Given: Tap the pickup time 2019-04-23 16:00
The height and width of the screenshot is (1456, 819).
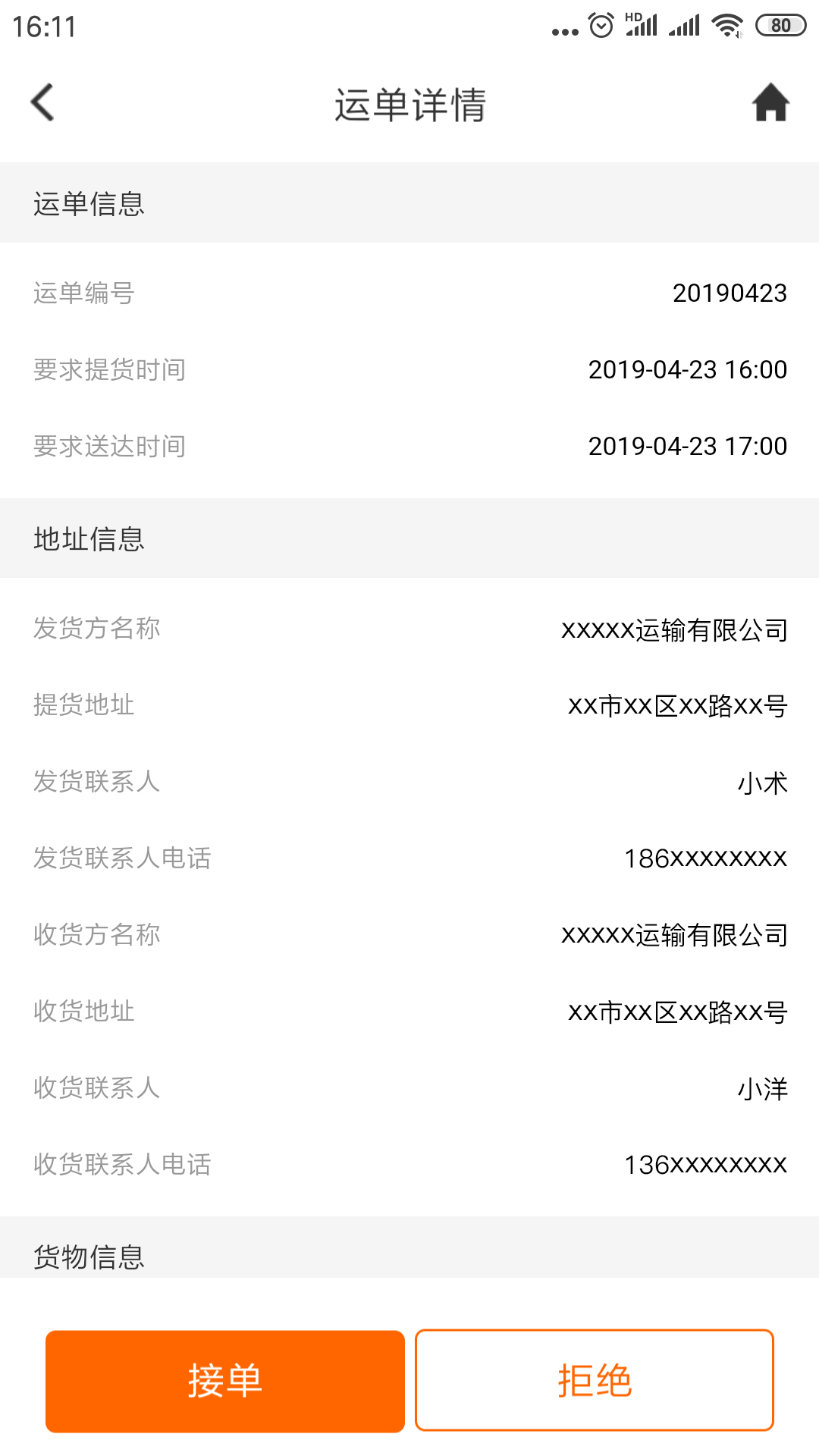Looking at the screenshot, I should (x=688, y=369).
